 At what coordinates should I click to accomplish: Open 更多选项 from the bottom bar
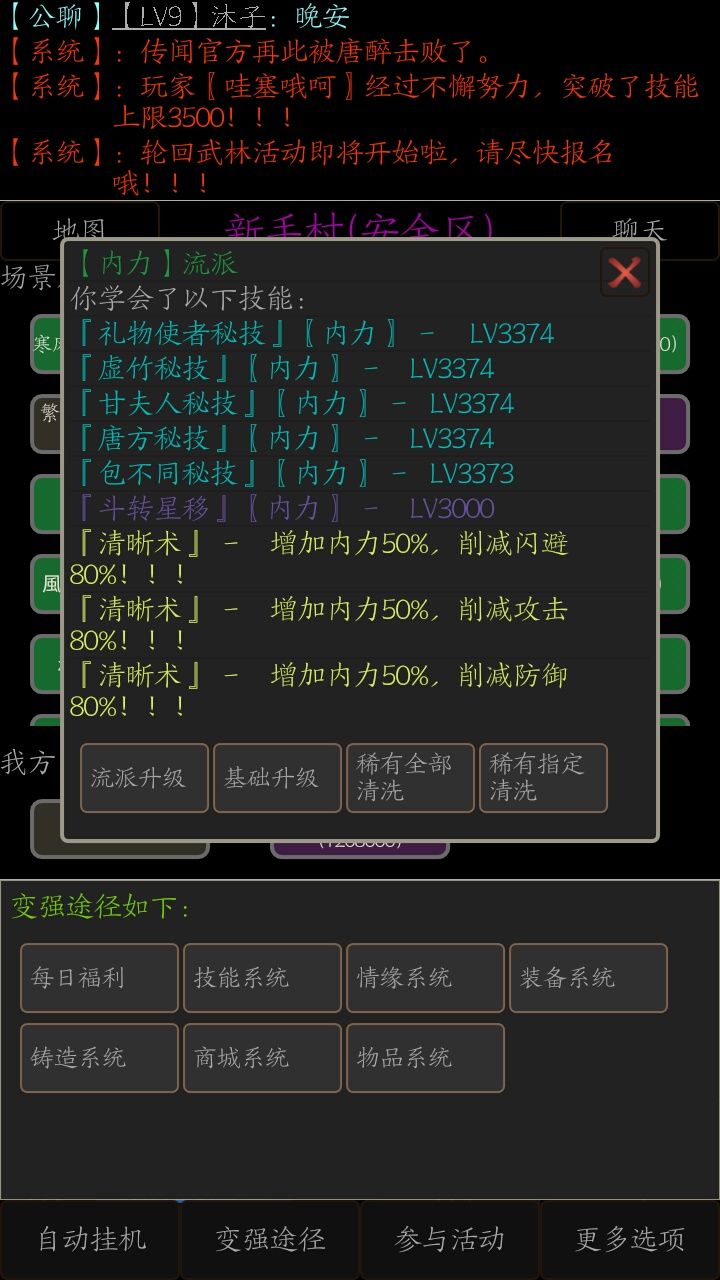(629, 1238)
